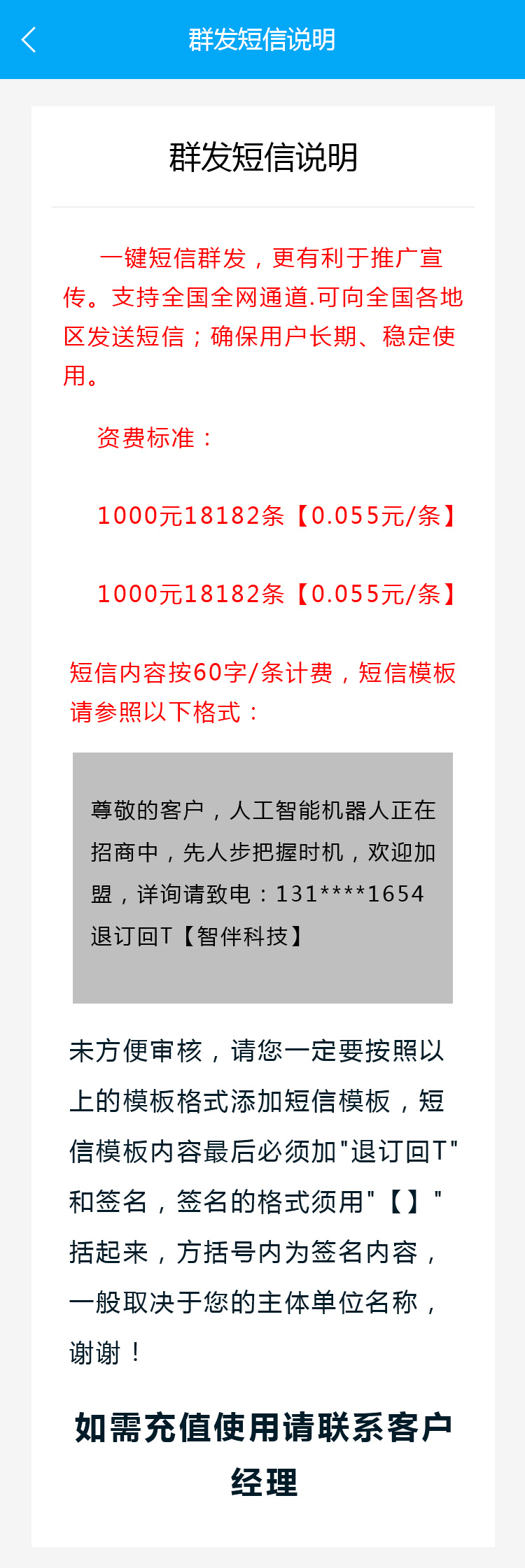Screen dimensions: 525x1568
Task: Go back from 群发短信说明 page
Action: tap(29, 40)
